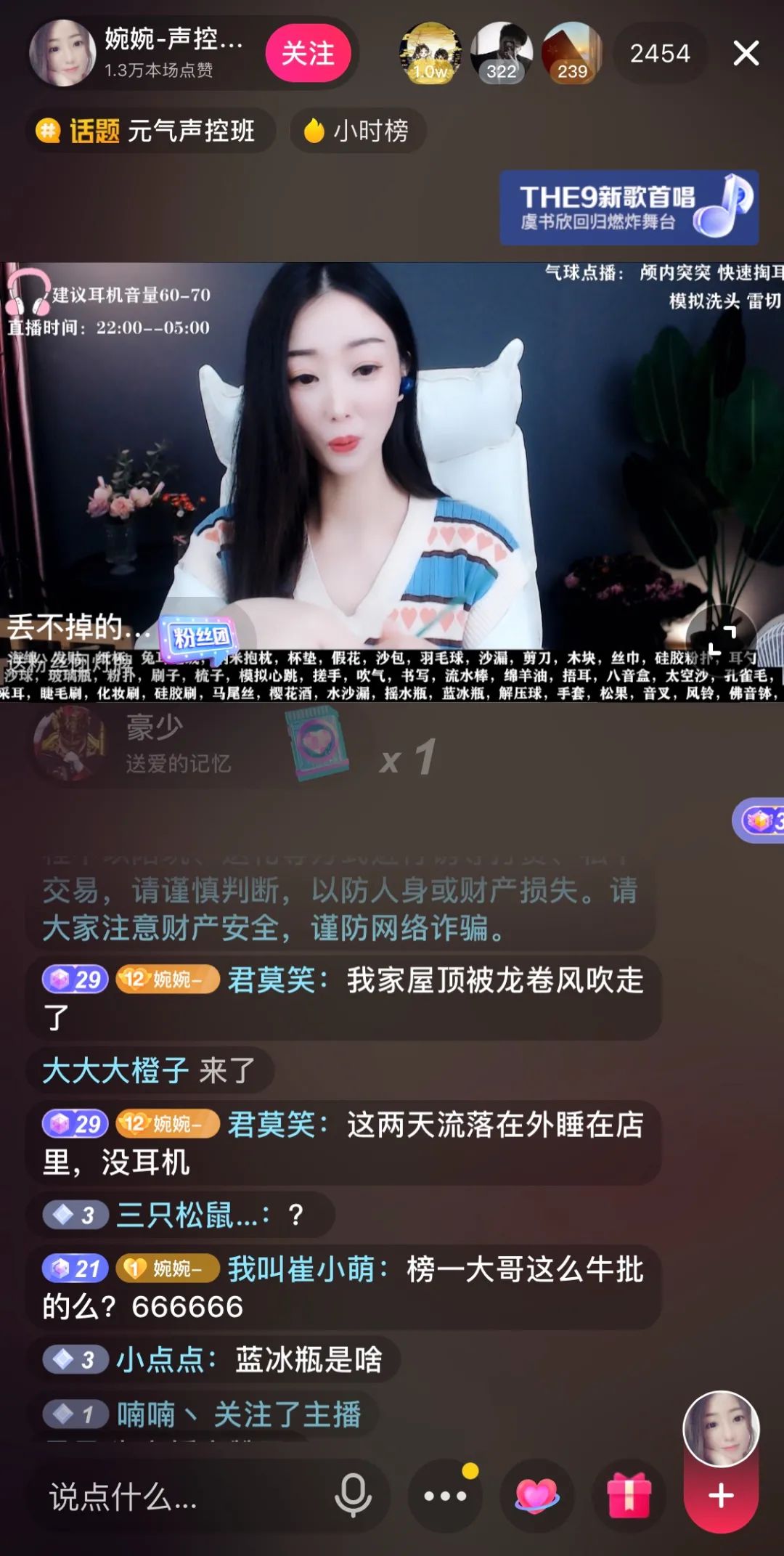Open the gift panel
The height and width of the screenshot is (1556, 784).
tap(629, 1496)
